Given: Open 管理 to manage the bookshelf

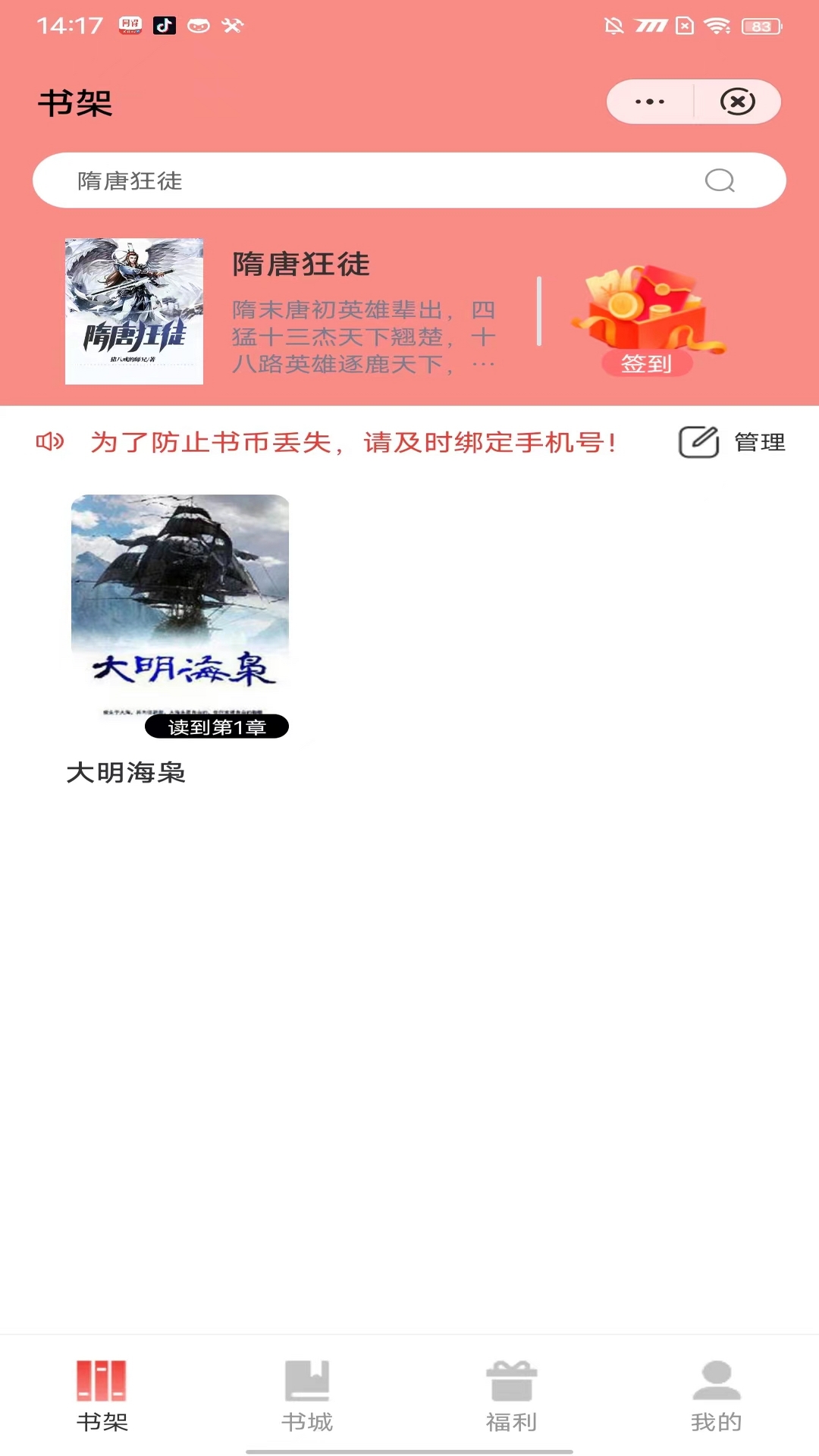Looking at the screenshot, I should pos(733,442).
